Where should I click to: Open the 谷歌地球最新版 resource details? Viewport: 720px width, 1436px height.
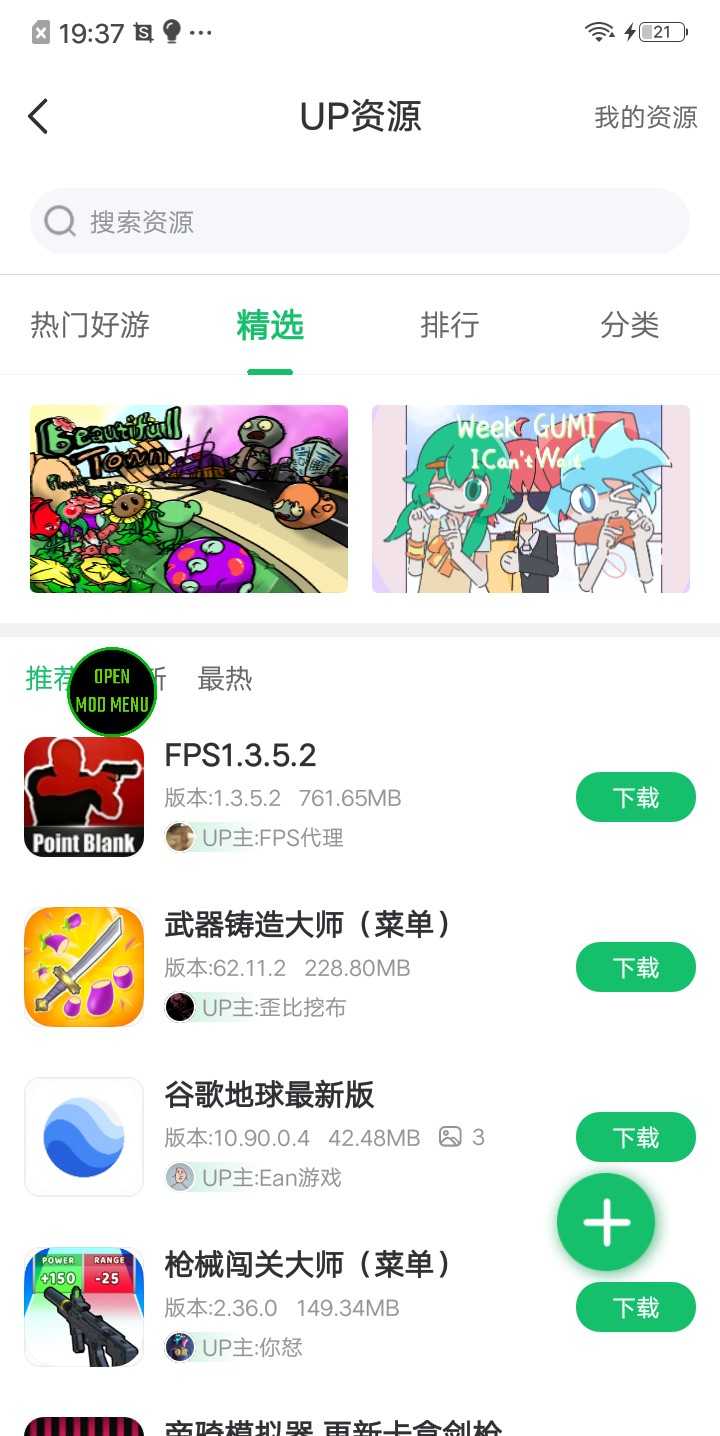(x=270, y=1095)
